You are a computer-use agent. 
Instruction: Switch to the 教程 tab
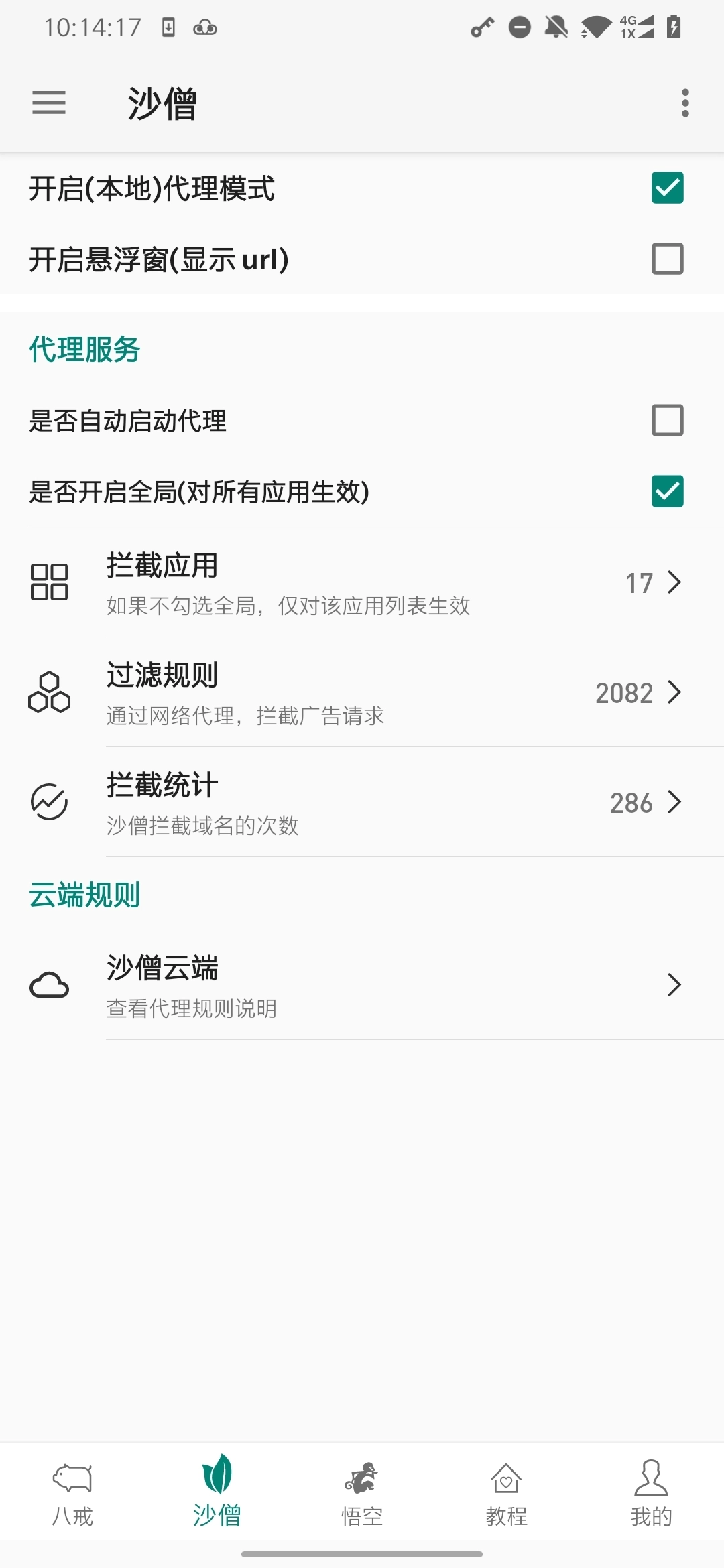pos(507,1491)
